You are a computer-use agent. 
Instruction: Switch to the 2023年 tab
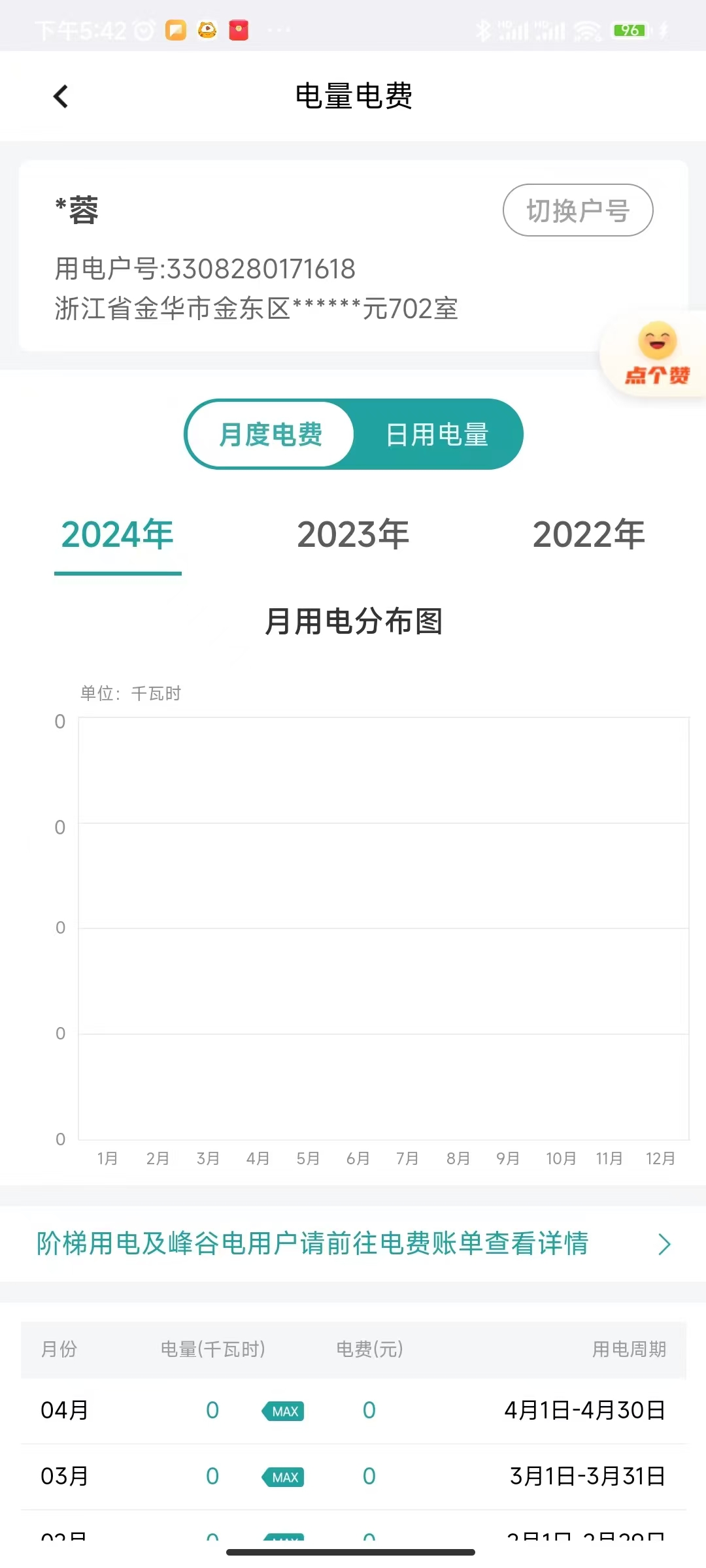[x=353, y=535]
